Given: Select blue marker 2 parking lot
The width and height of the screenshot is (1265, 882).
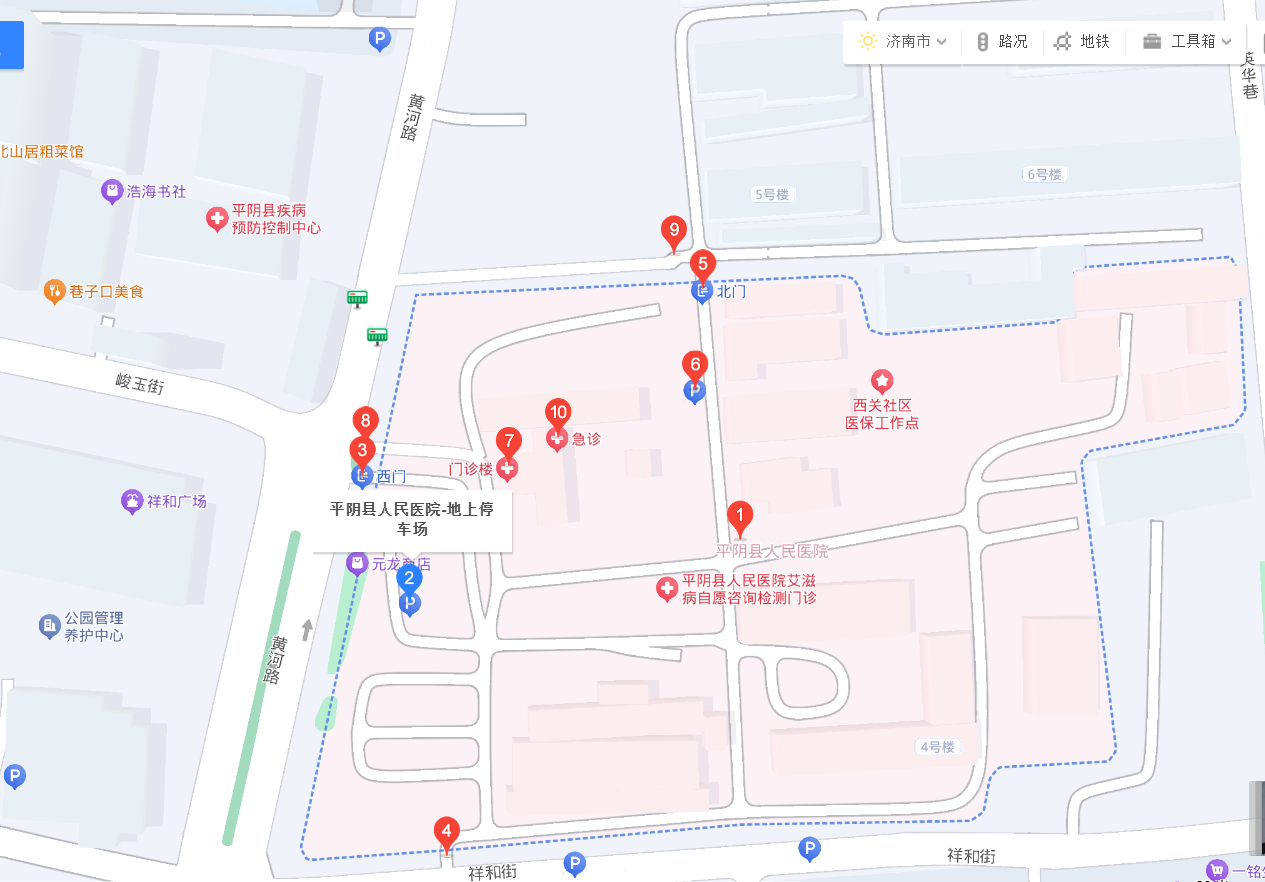Looking at the screenshot, I should coord(409,578).
